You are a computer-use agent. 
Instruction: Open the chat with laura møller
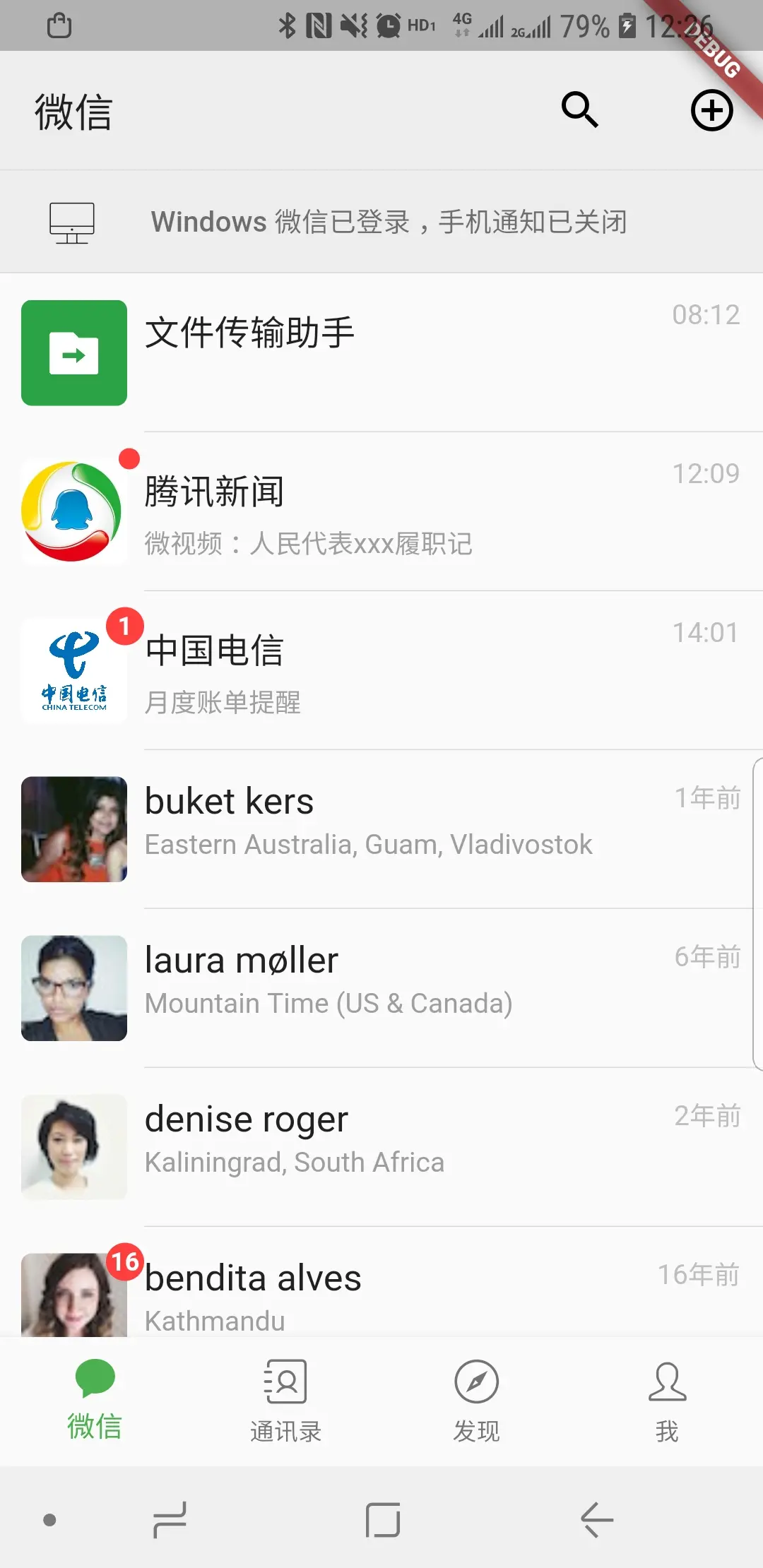point(381,988)
